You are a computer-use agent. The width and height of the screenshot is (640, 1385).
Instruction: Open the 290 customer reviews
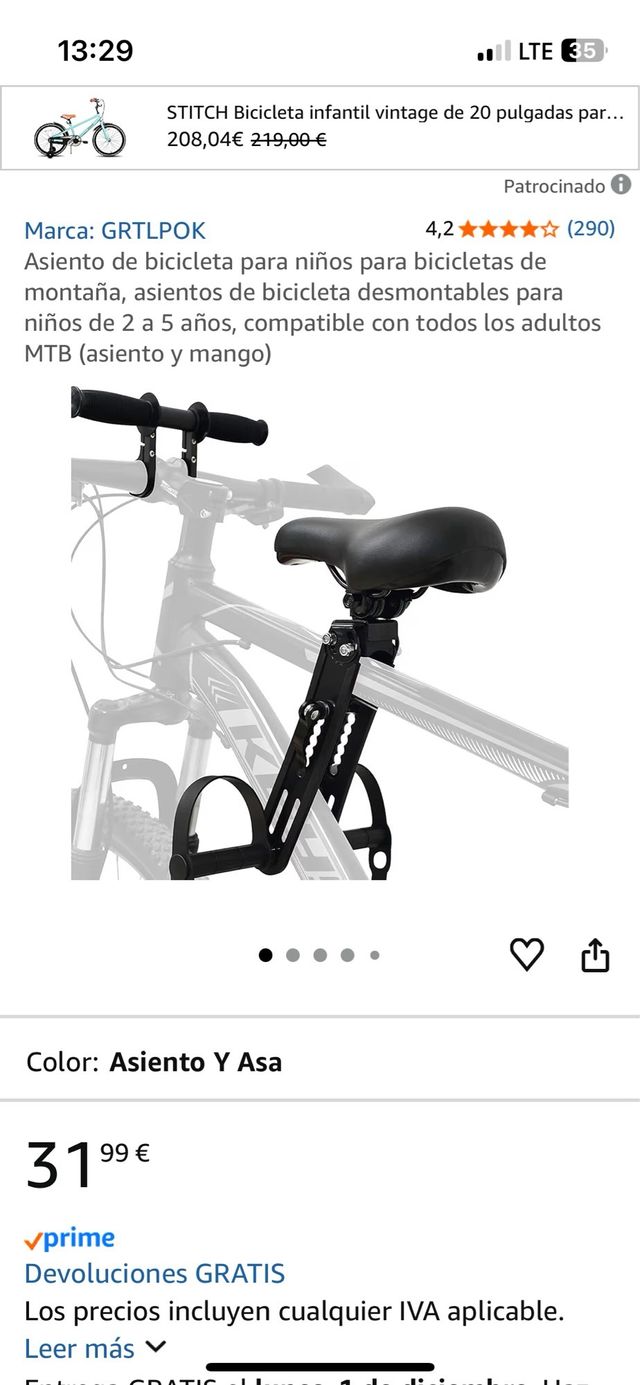point(590,228)
